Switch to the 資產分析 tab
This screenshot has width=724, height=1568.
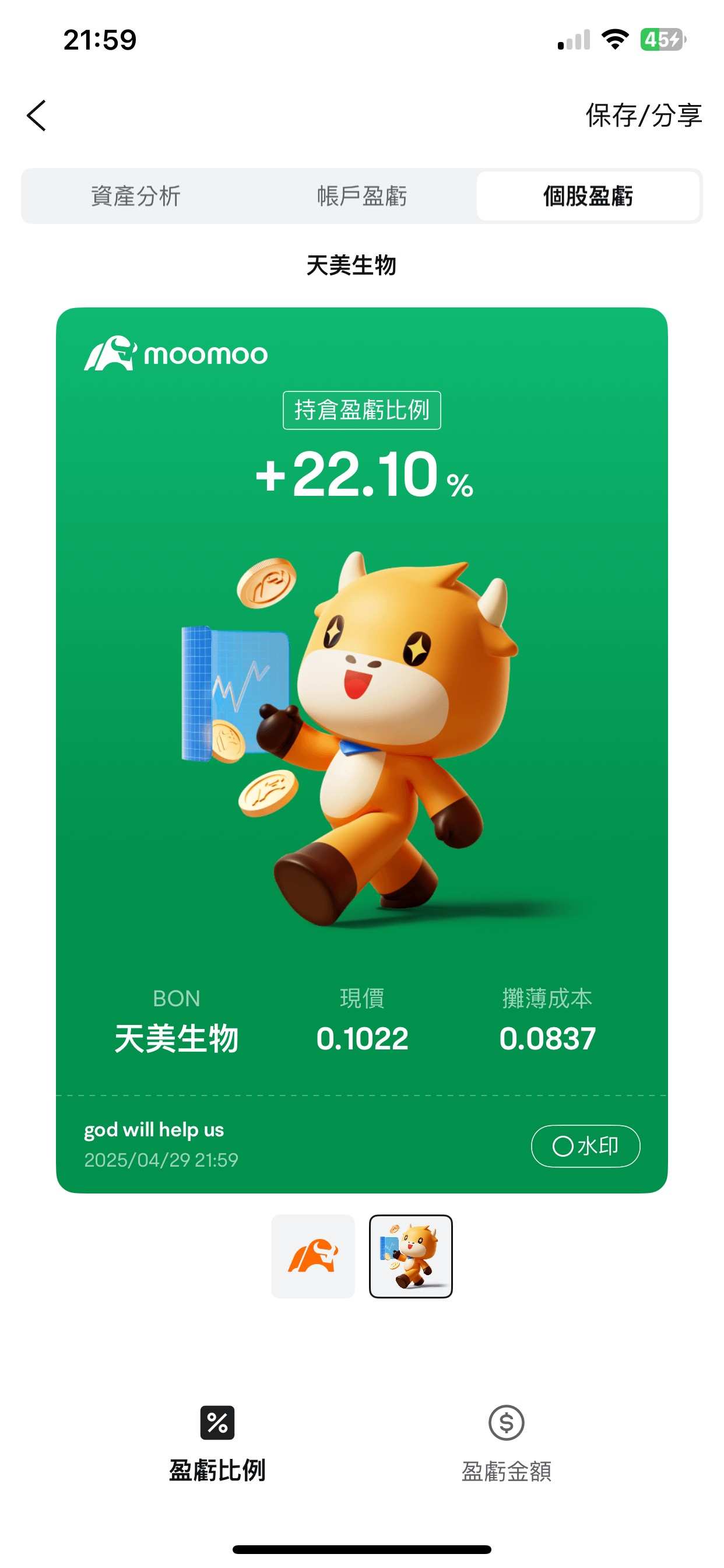[135, 196]
